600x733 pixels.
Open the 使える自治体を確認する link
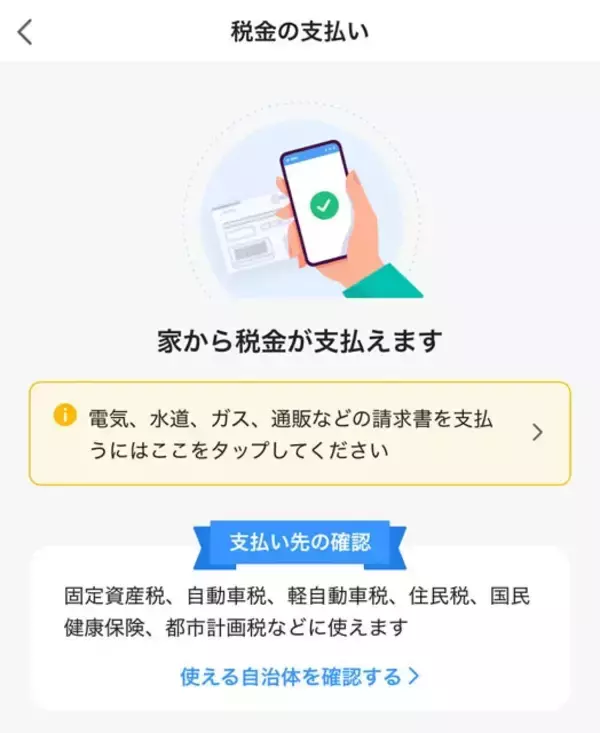coord(299,676)
